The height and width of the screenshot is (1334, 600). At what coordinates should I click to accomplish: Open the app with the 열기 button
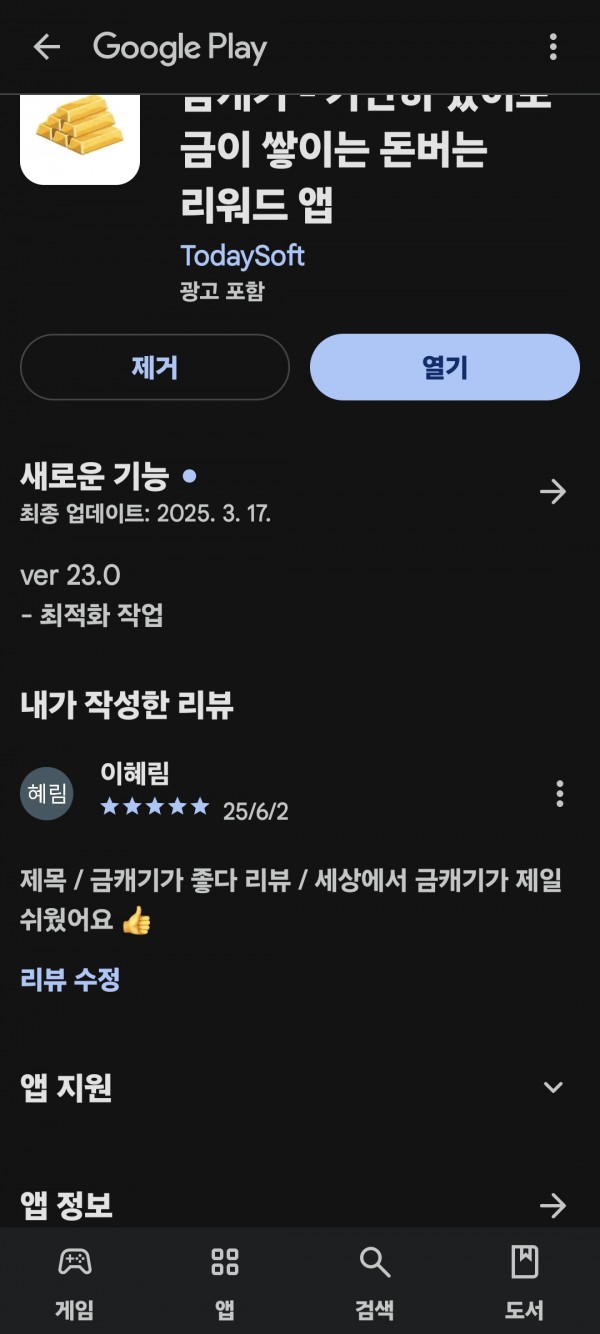click(x=445, y=367)
